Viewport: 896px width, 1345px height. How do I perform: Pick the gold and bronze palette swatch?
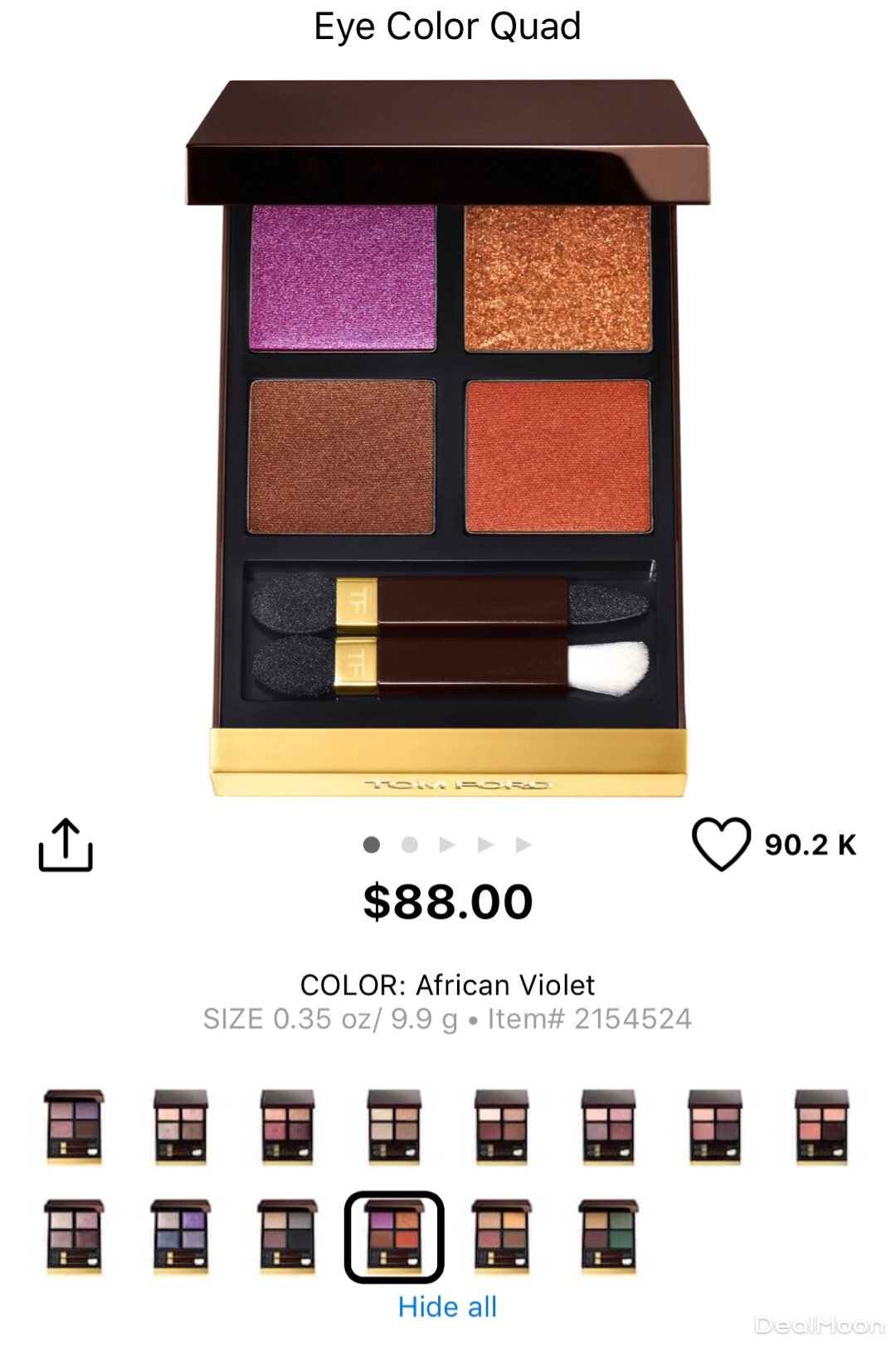pos(501,1236)
